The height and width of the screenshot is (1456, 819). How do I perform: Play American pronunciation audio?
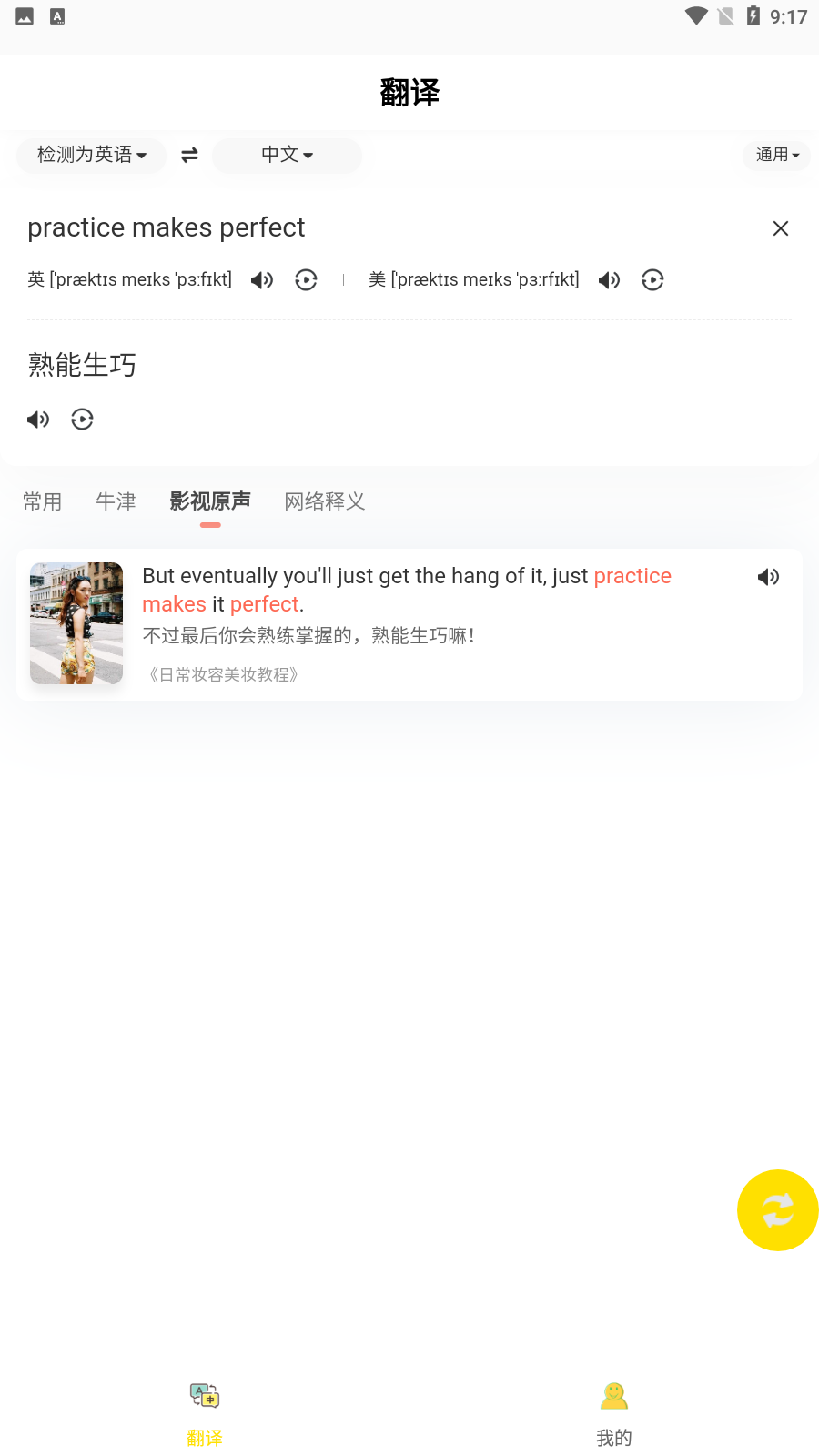(609, 280)
